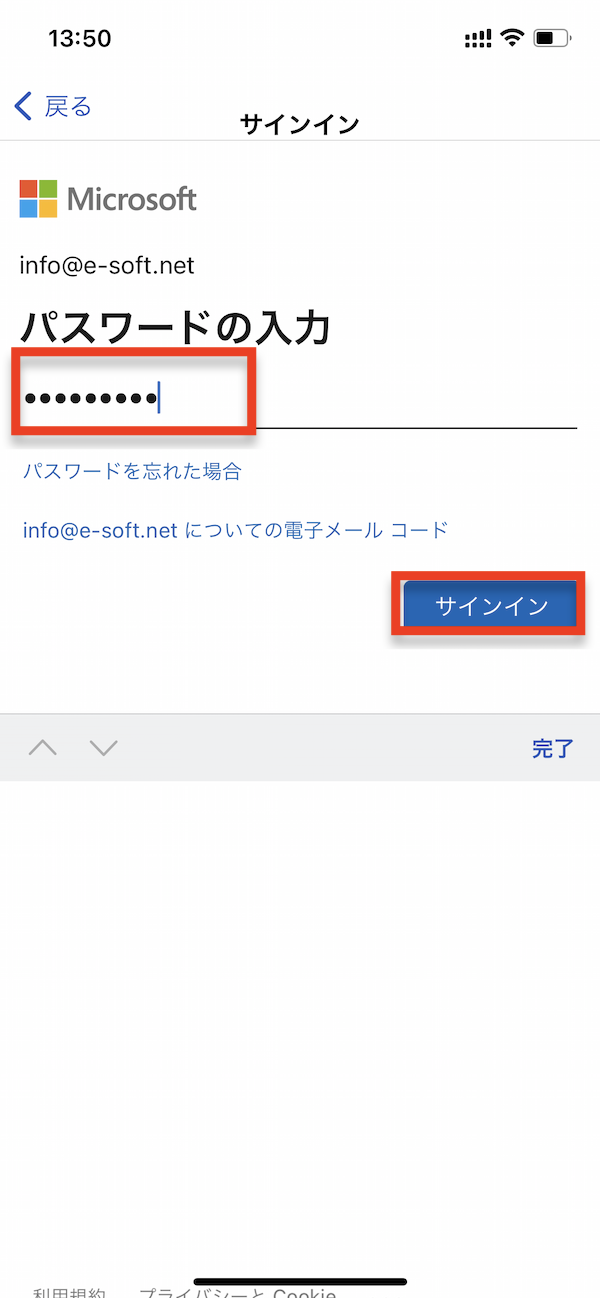
Task: Open the パスワードを忘れた場合 link
Action: click(x=132, y=471)
